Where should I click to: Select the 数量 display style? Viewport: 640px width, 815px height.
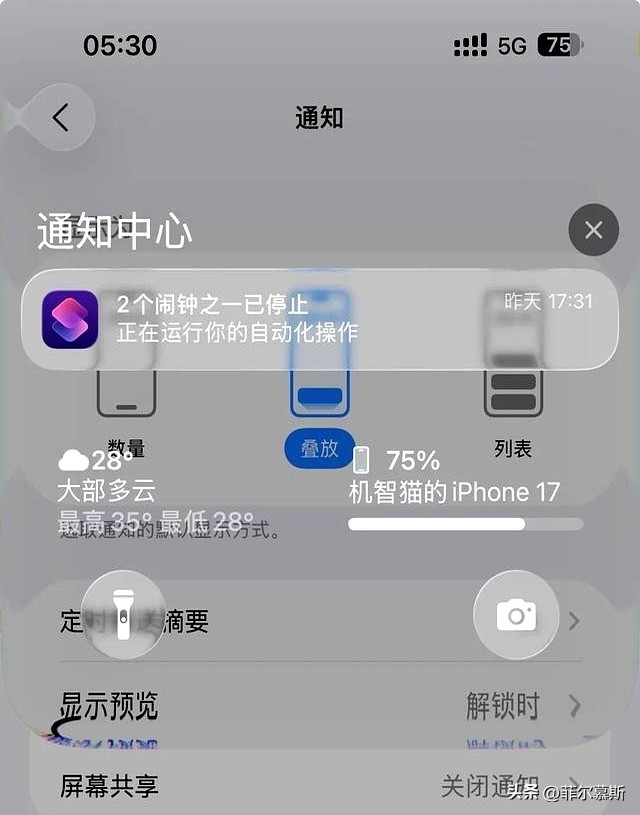(x=126, y=395)
